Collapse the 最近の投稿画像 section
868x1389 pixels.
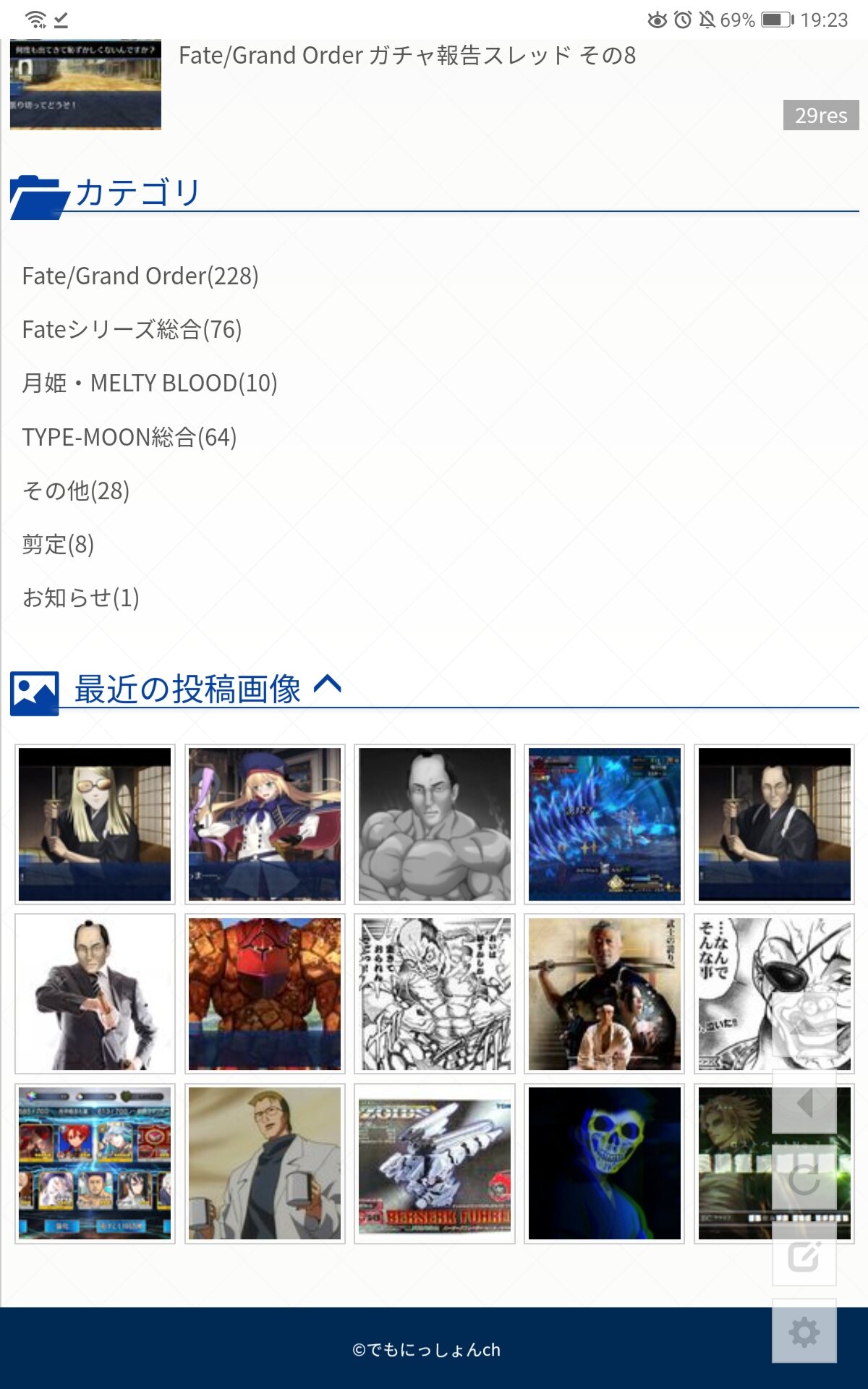pyautogui.click(x=328, y=686)
